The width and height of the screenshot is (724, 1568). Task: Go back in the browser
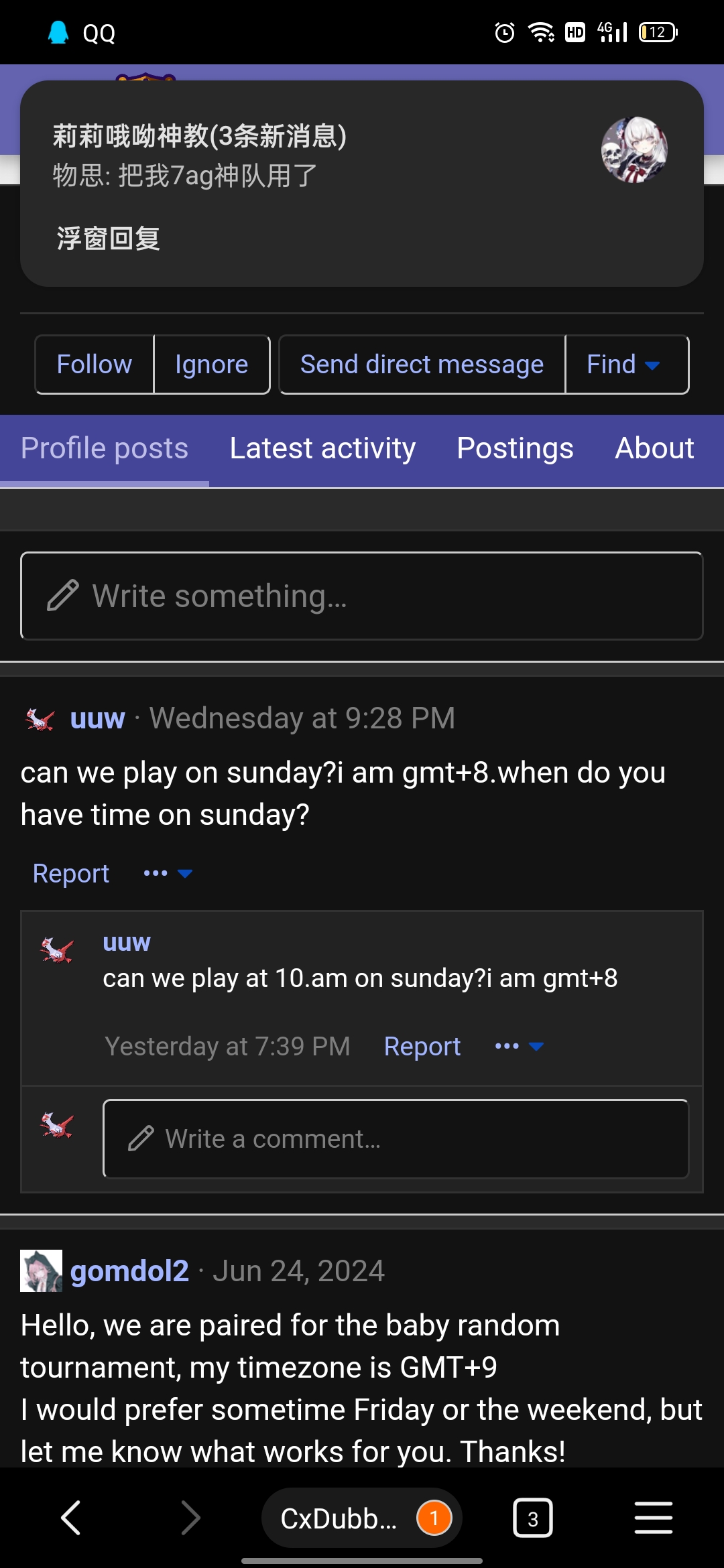(71, 1518)
